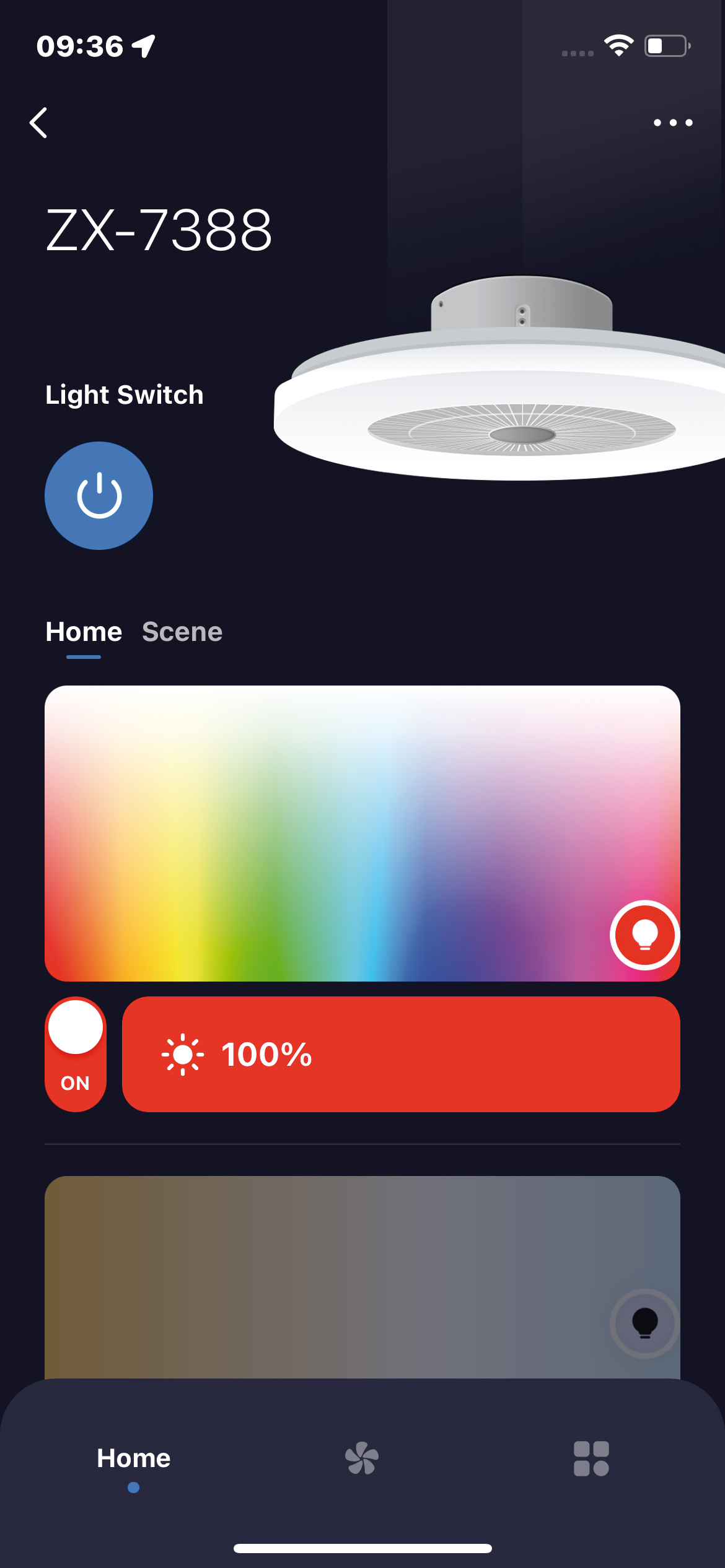Open the three-dot overflow menu
Screen dimensions: 725x1568
click(x=673, y=123)
